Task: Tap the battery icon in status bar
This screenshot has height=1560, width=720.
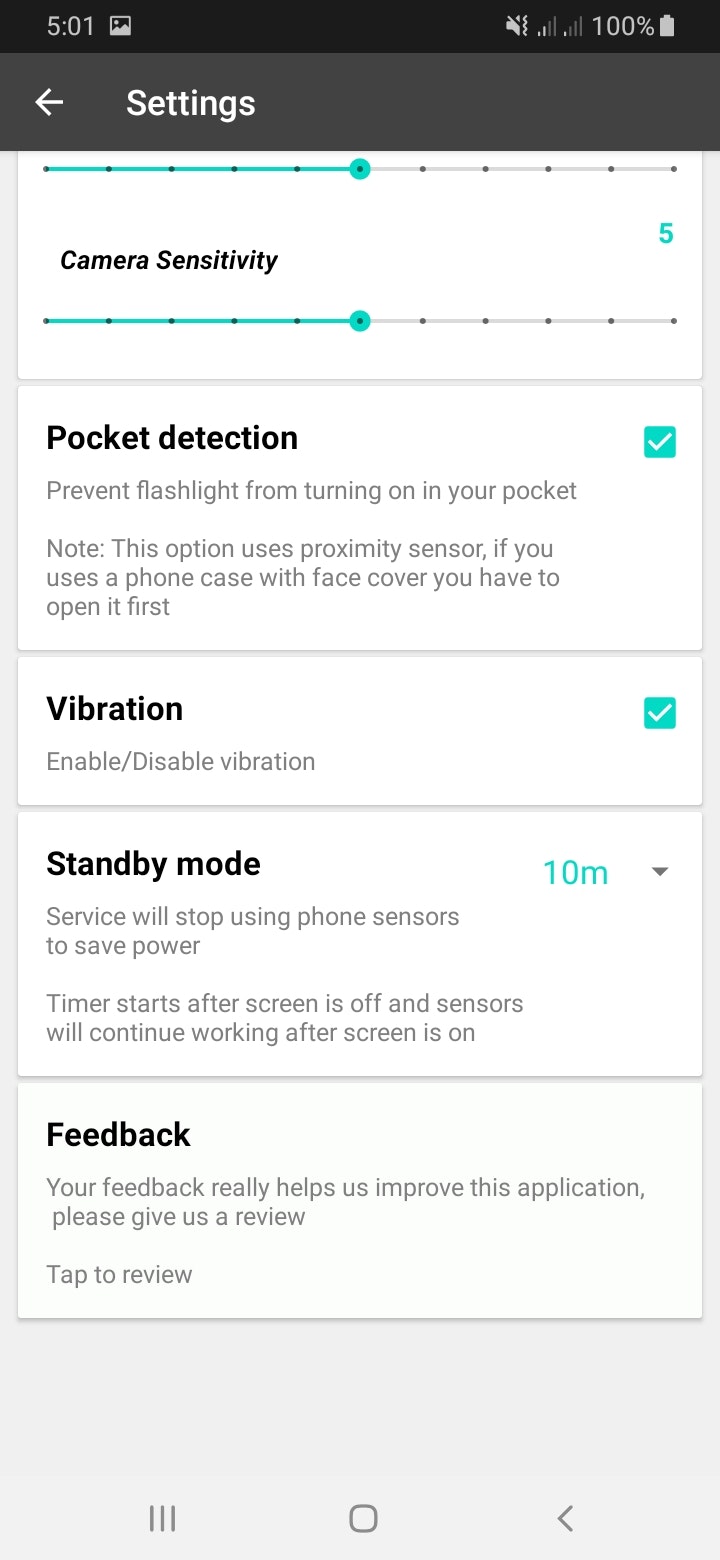Action: tap(666, 26)
